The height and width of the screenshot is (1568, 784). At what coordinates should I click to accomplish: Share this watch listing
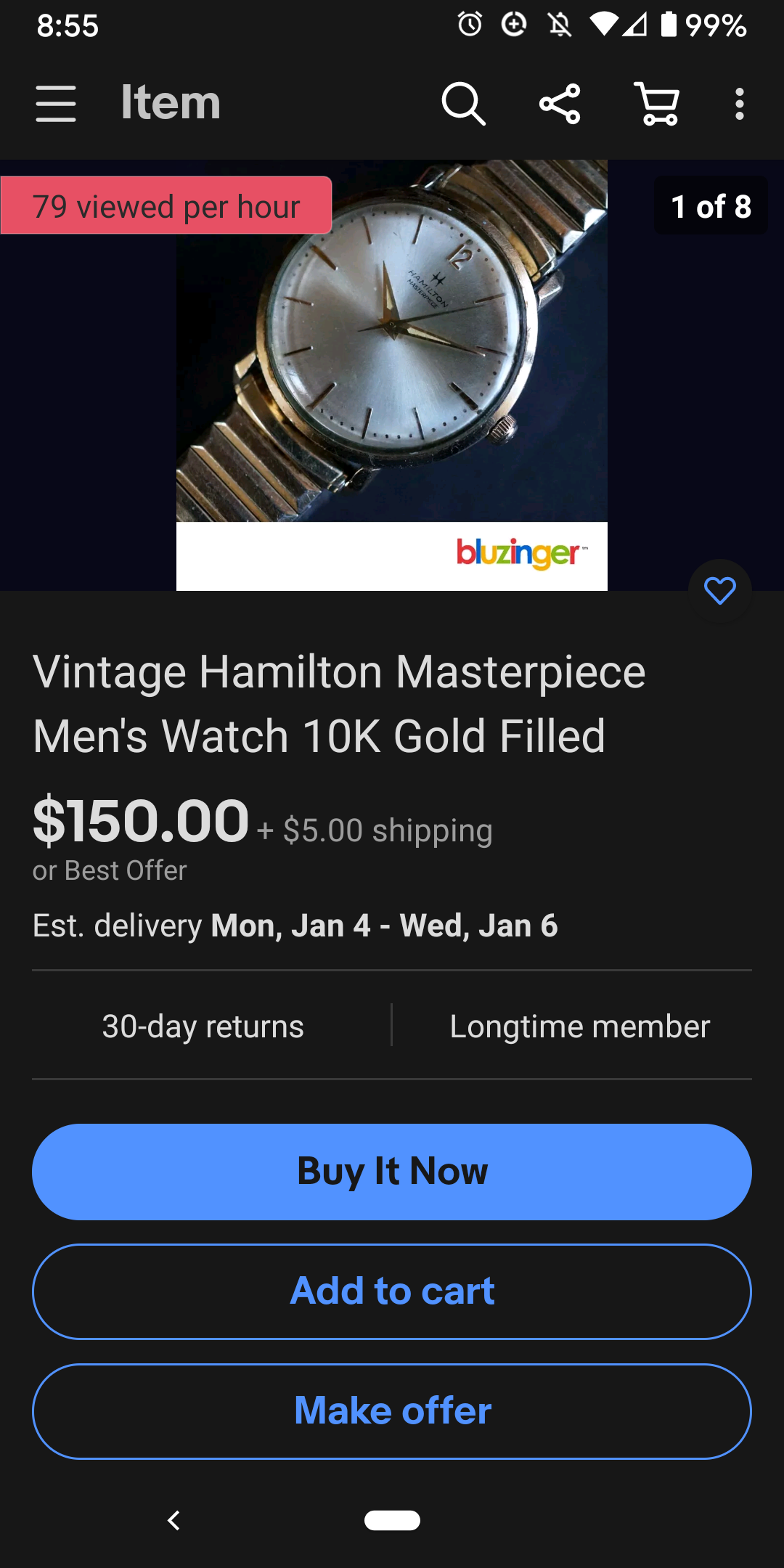[x=560, y=104]
